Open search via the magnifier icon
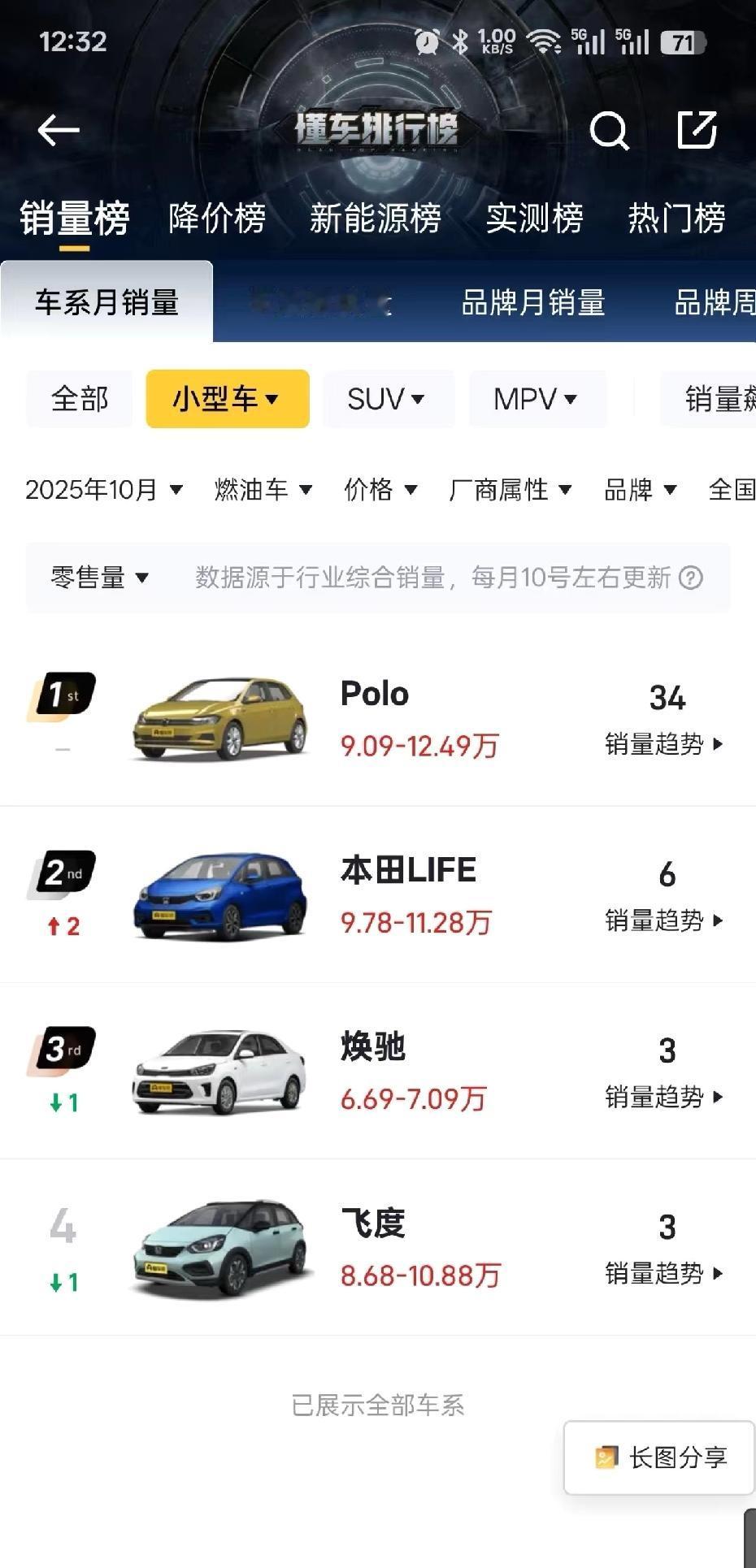756x1568 pixels. point(609,130)
